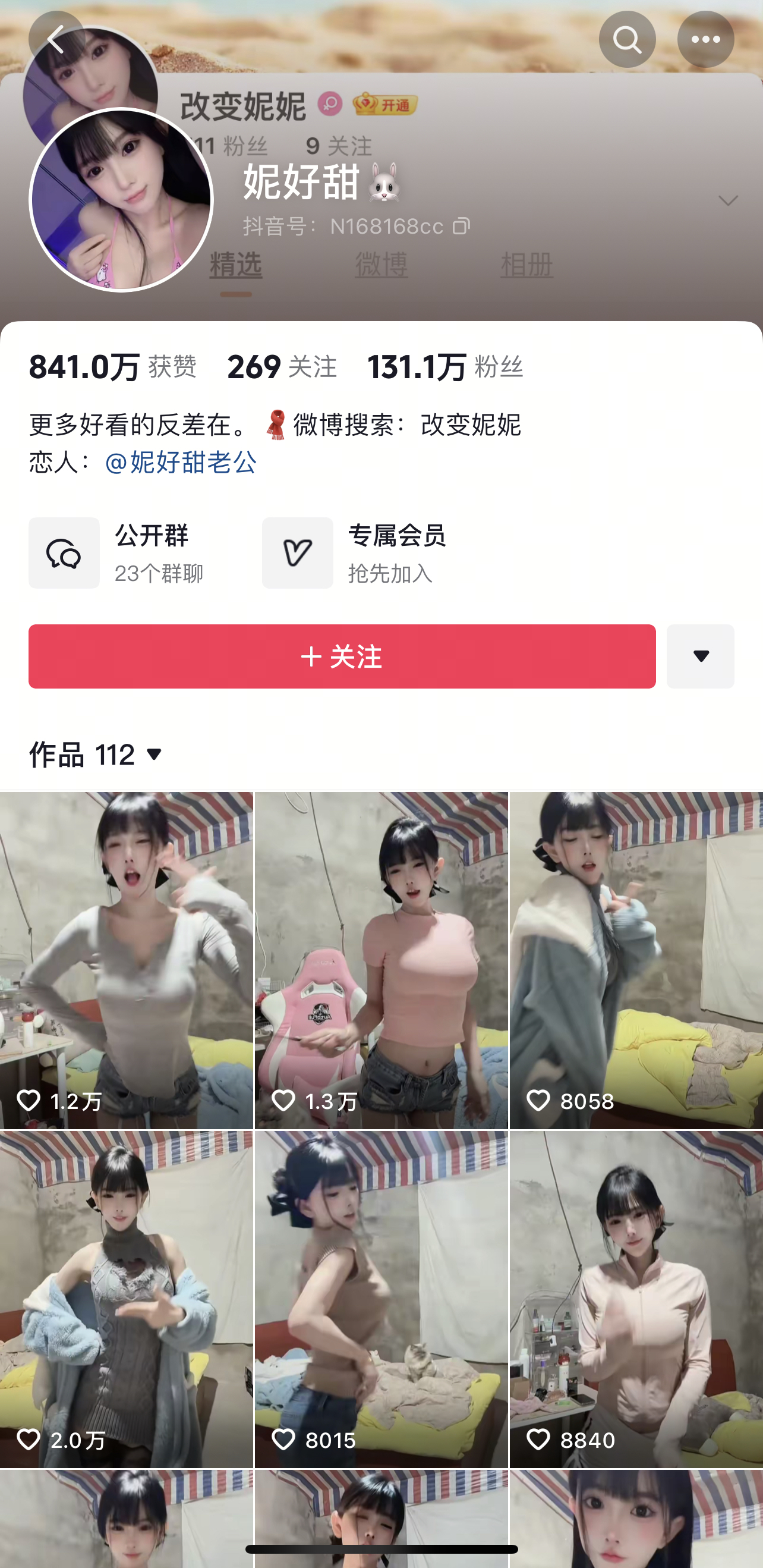Join 专属会员 exclusive membership
The height and width of the screenshot is (1568, 763).
355,553
